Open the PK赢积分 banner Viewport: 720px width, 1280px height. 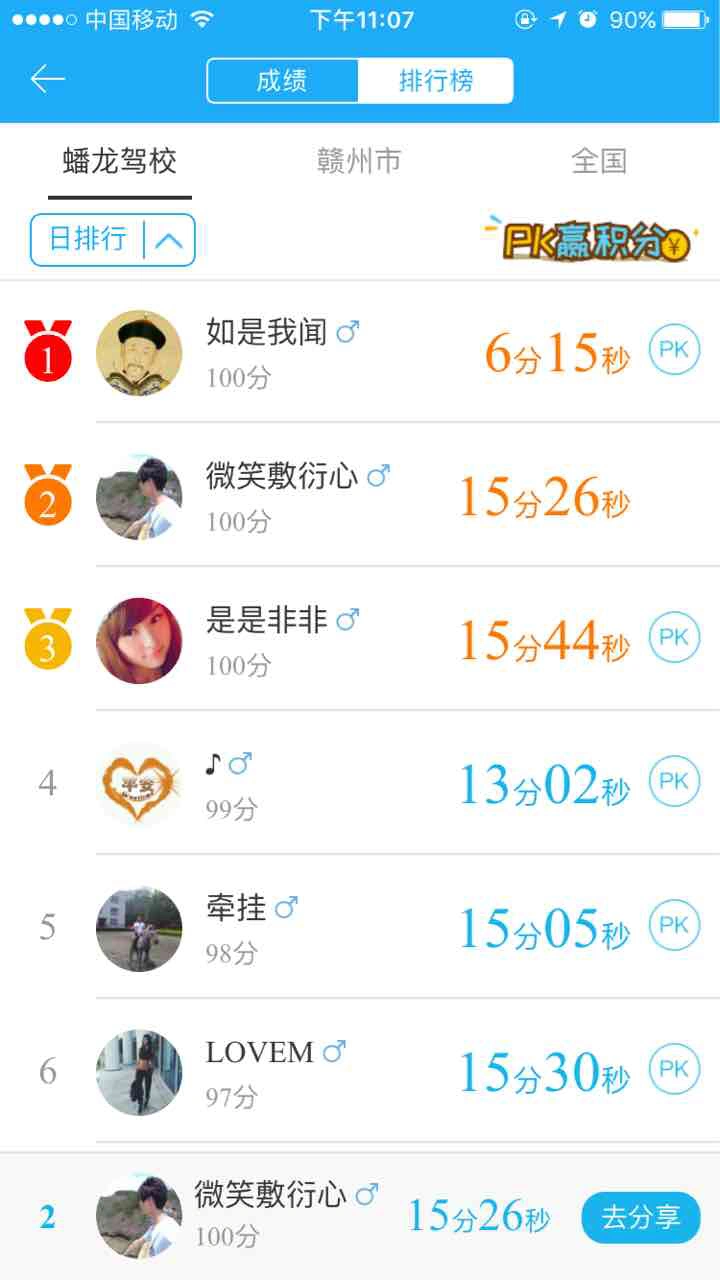coord(587,238)
